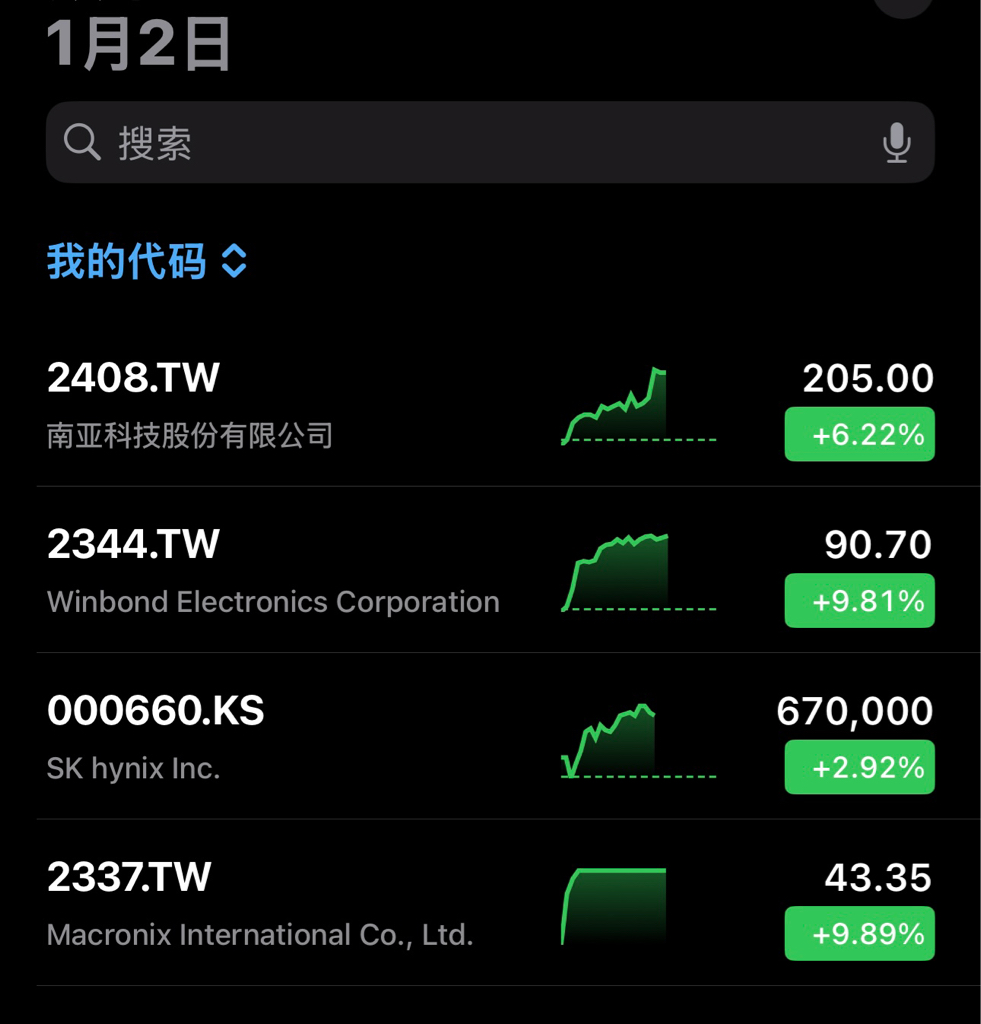Open the 2408.TW 南亚科技 stock row
This screenshot has height=1024, width=981.
click(x=300, y=405)
